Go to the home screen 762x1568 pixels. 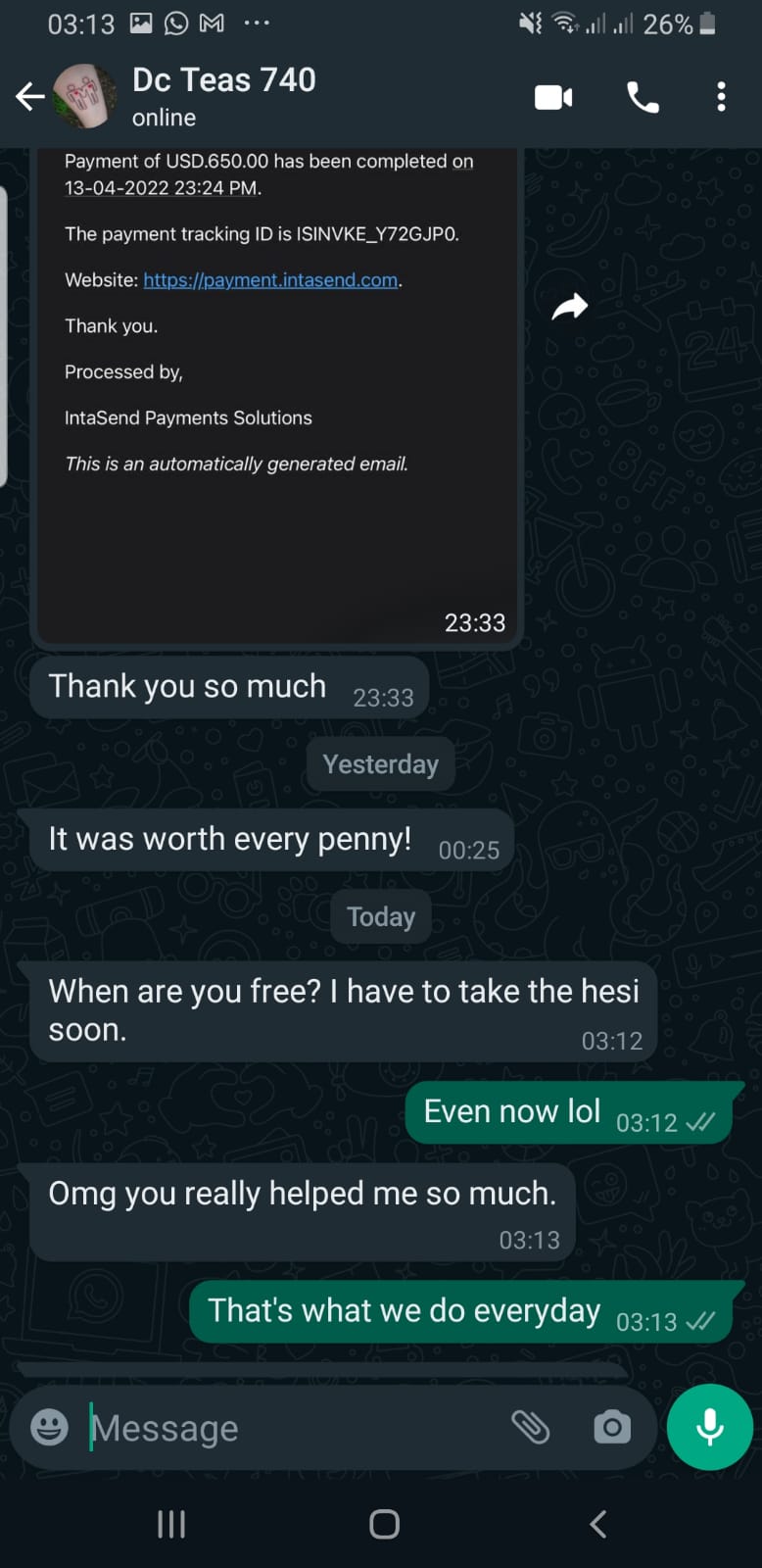click(x=384, y=1524)
